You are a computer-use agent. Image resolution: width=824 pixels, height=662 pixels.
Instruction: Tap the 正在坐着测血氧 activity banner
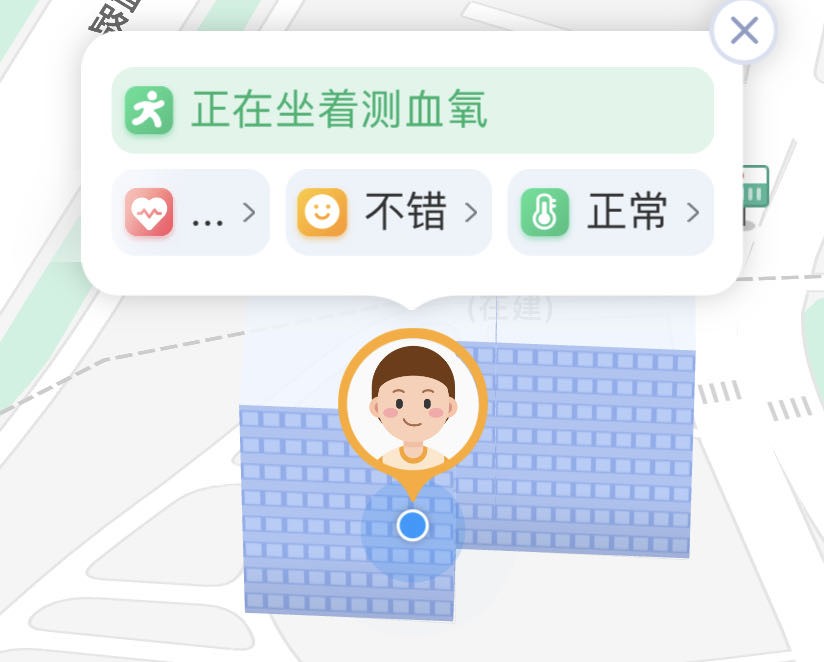tap(412, 110)
